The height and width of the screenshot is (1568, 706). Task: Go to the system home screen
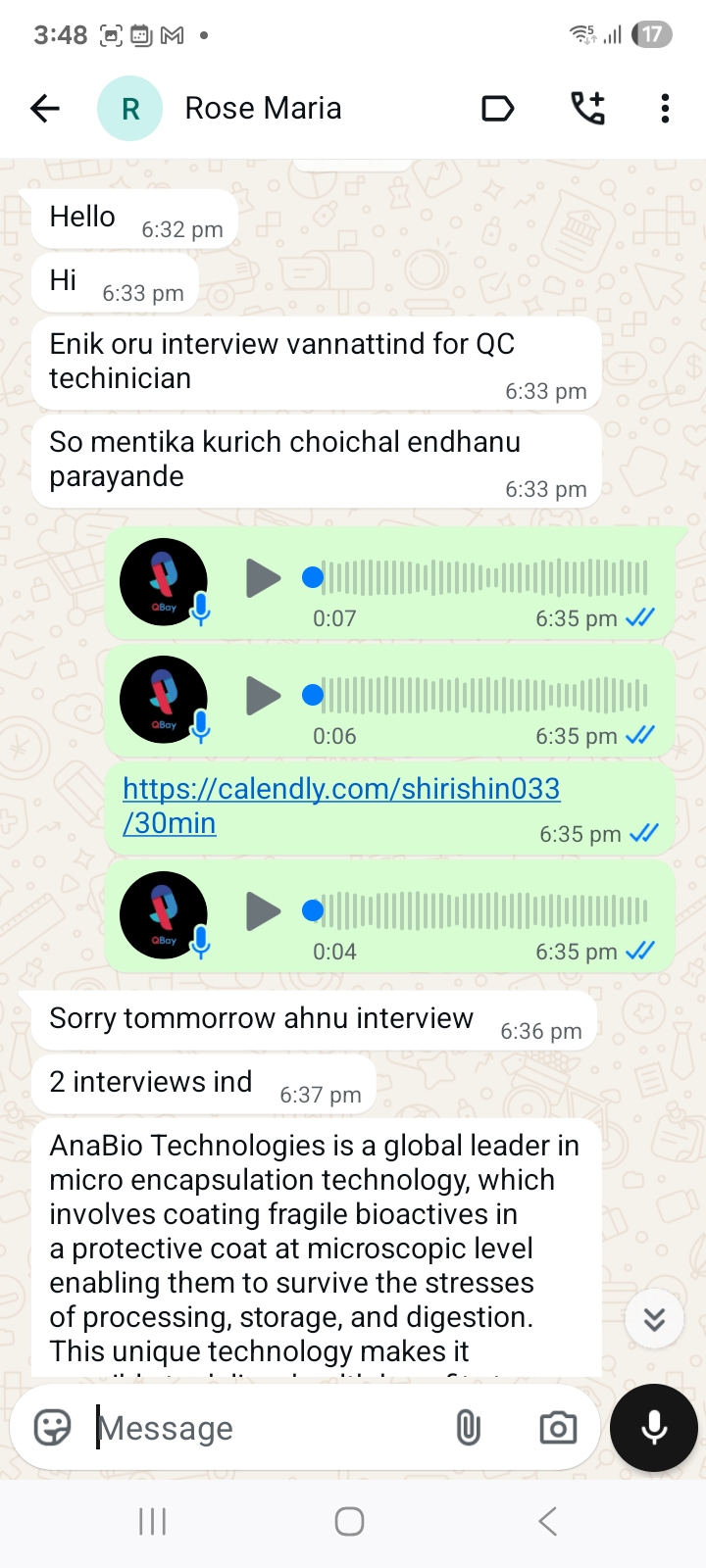(349, 1521)
